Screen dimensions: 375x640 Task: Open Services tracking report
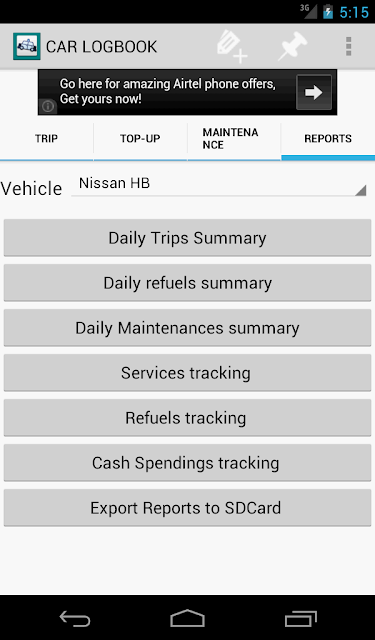click(187, 373)
